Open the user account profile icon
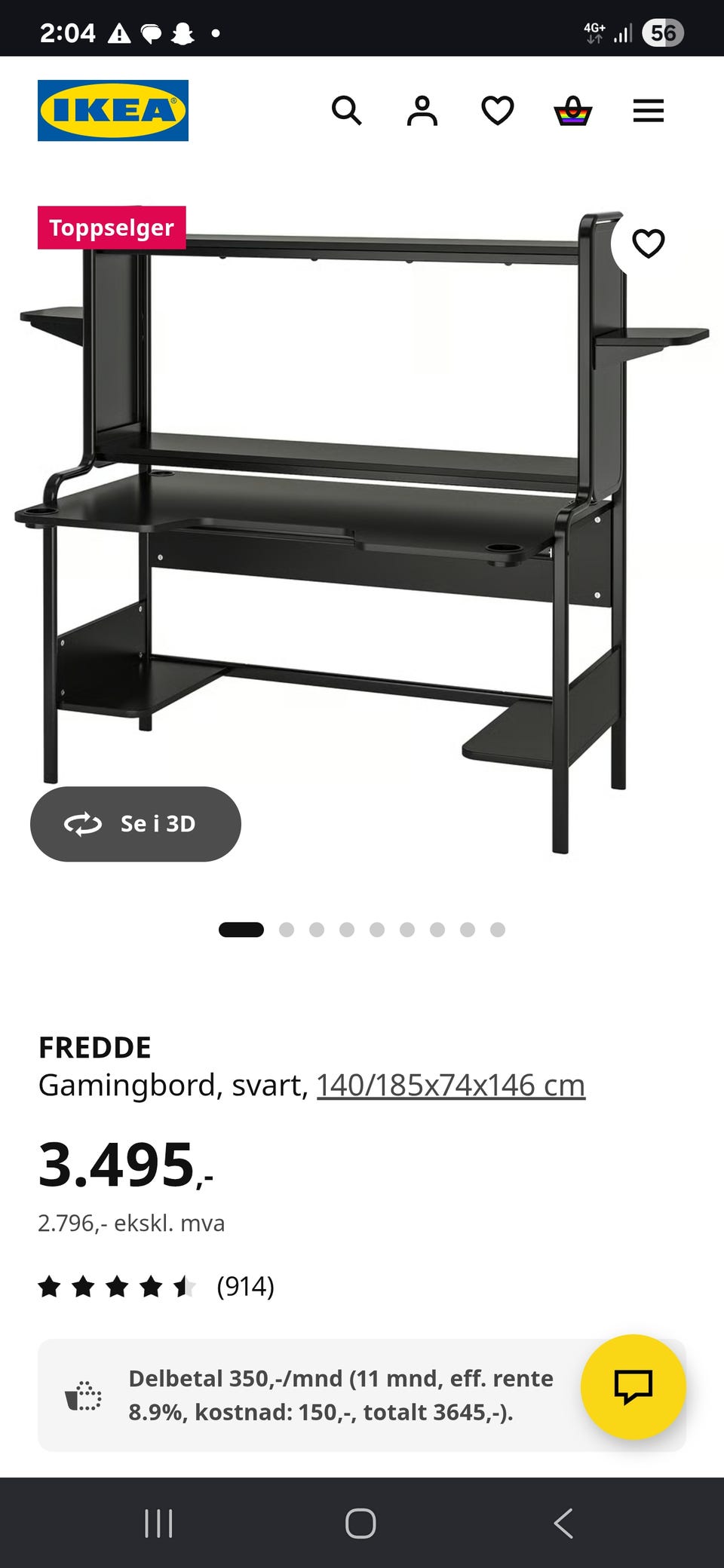The width and height of the screenshot is (724, 1568). (x=422, y=111)
